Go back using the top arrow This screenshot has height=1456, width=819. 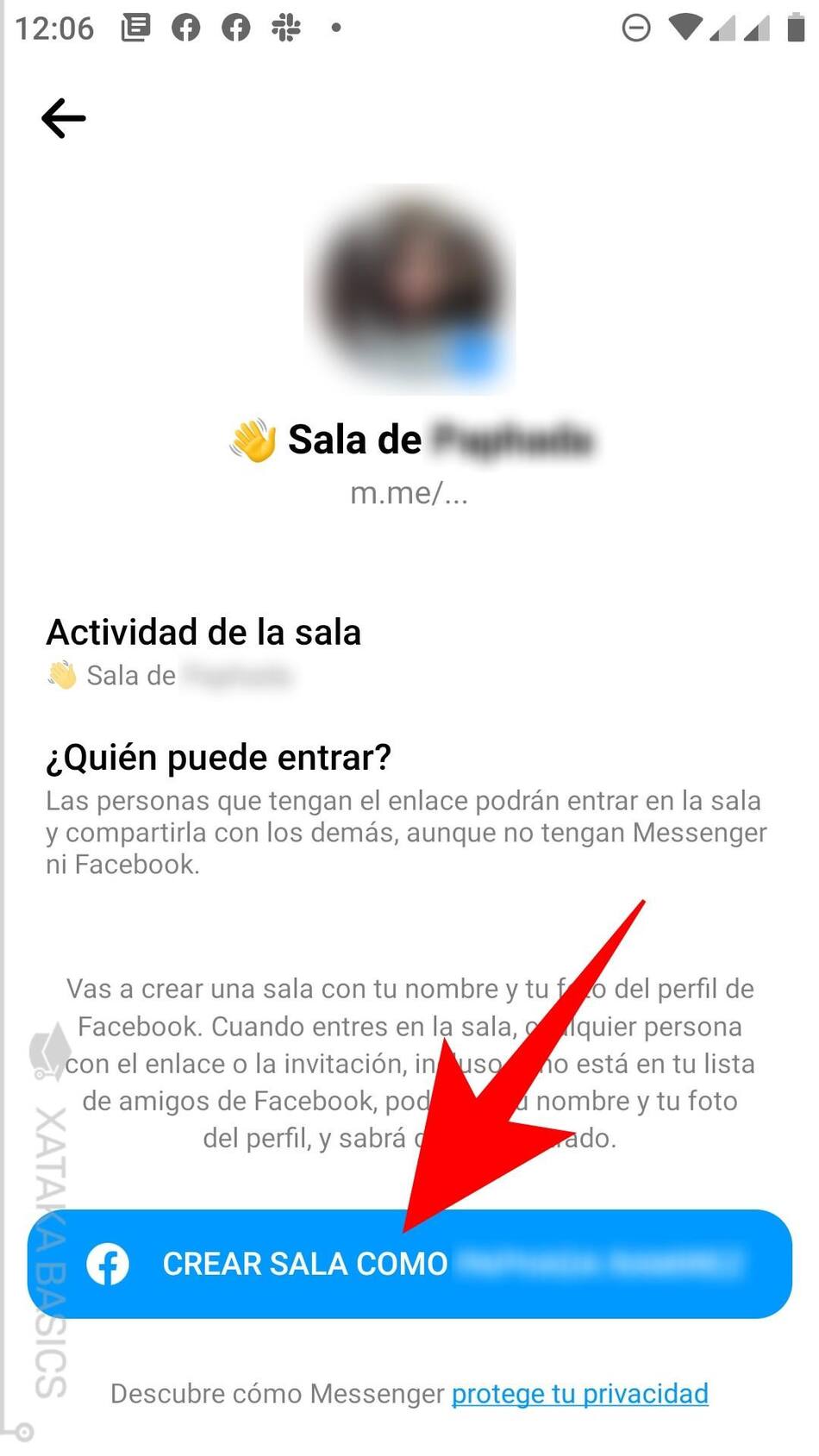pos(64,118)
